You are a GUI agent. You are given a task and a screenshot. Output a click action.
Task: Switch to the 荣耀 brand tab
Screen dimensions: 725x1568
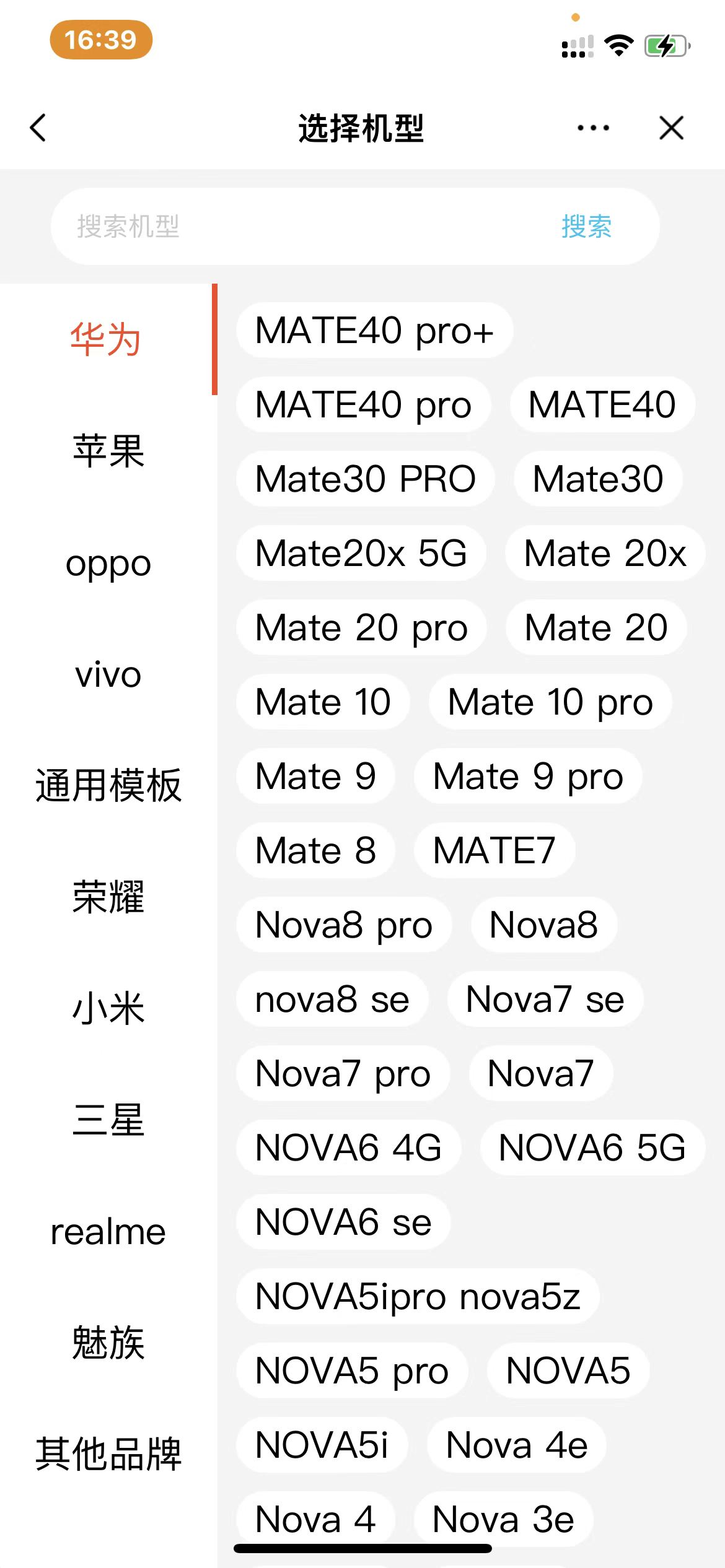(108, 897)
